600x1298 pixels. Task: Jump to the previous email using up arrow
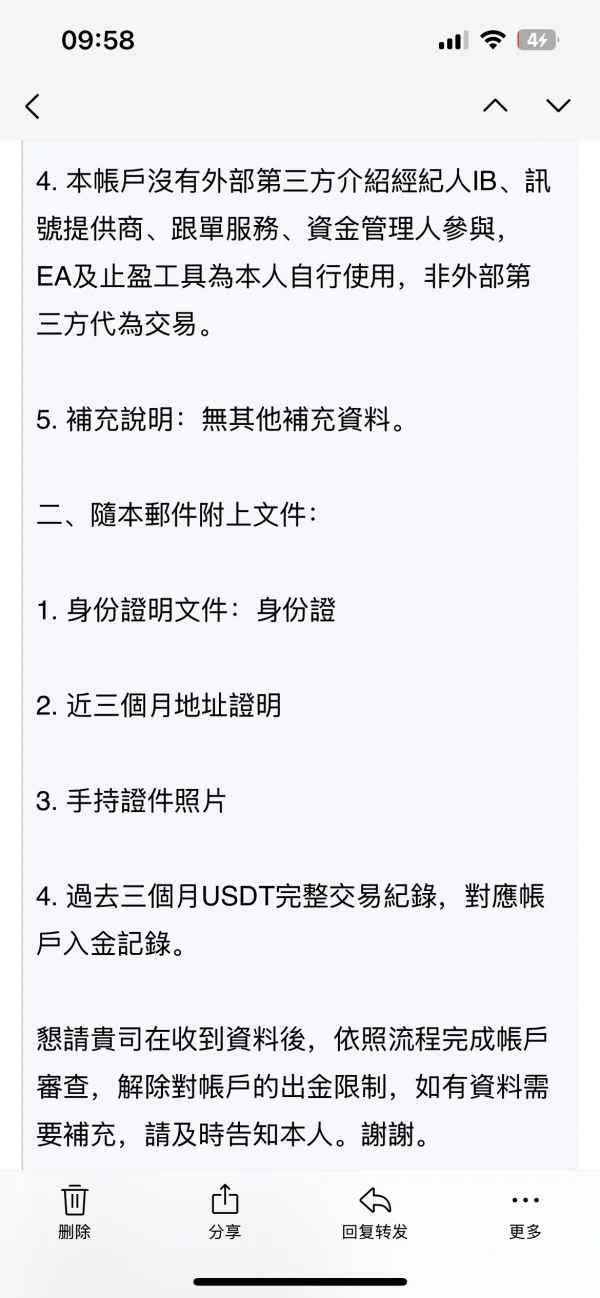[x=495, y=105]
